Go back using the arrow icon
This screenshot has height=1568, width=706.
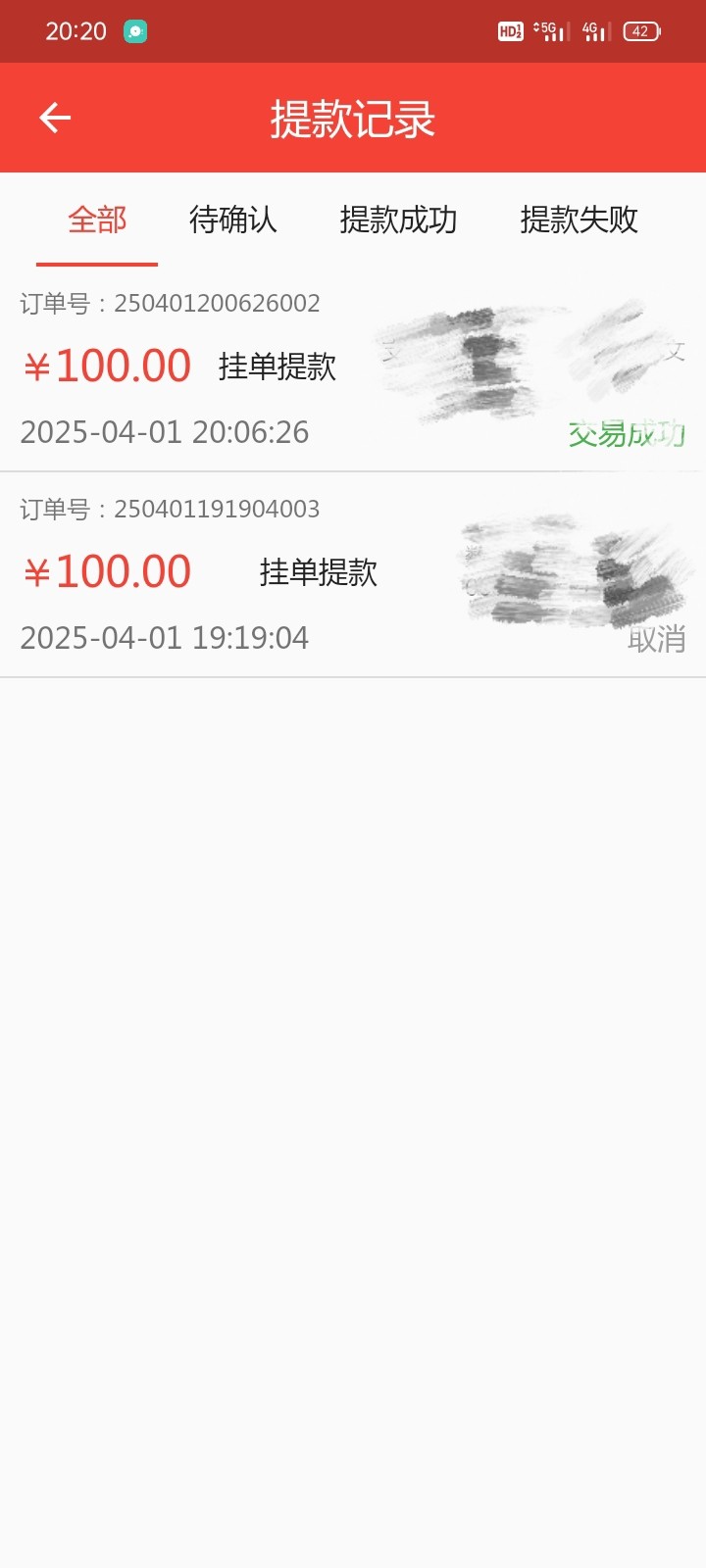point(55,118)
